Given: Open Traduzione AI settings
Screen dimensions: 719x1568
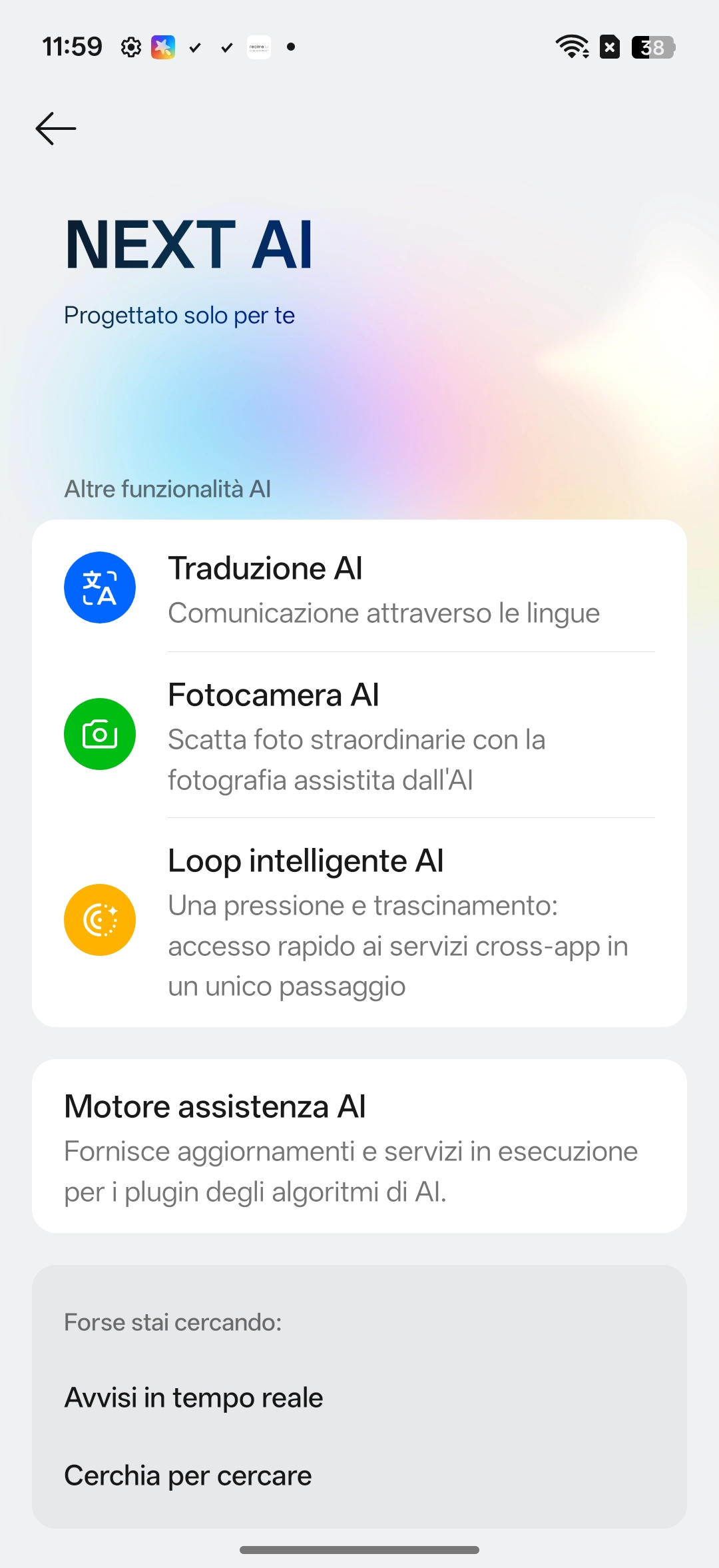Looking at the screenshot, I should click(x=359, y=588).
